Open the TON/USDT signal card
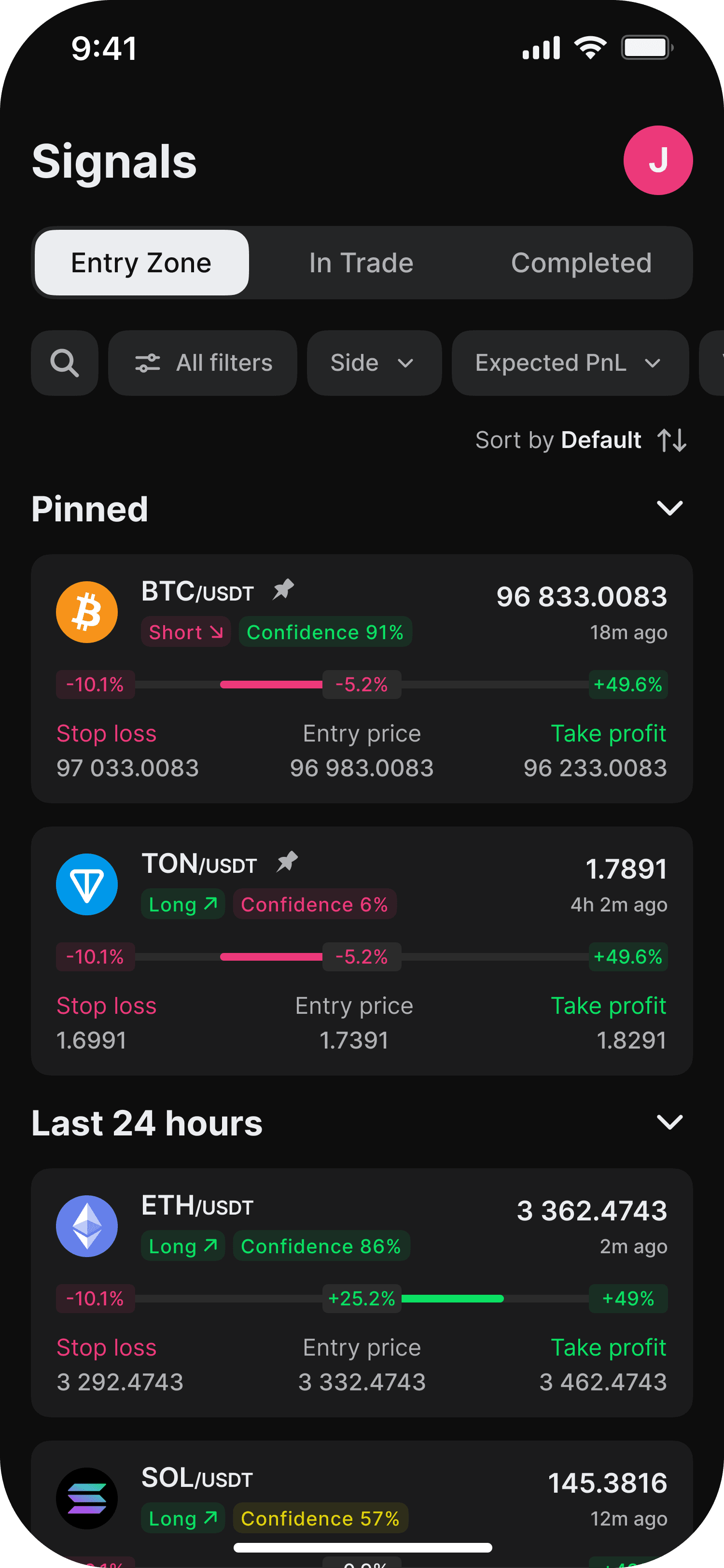The image size is (724, 1568). (x=362, y=950)
